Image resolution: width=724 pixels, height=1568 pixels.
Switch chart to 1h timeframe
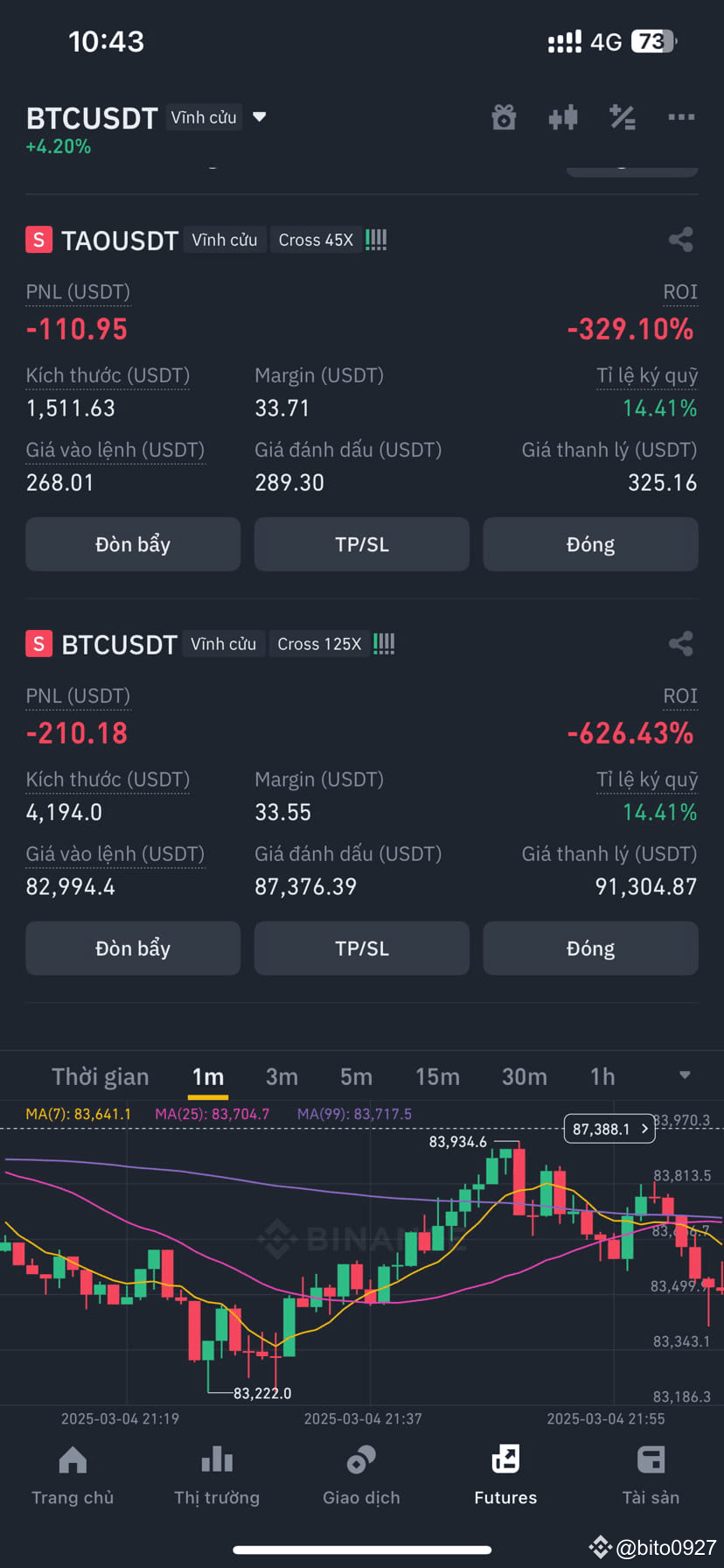click(x=602, y=1076)
